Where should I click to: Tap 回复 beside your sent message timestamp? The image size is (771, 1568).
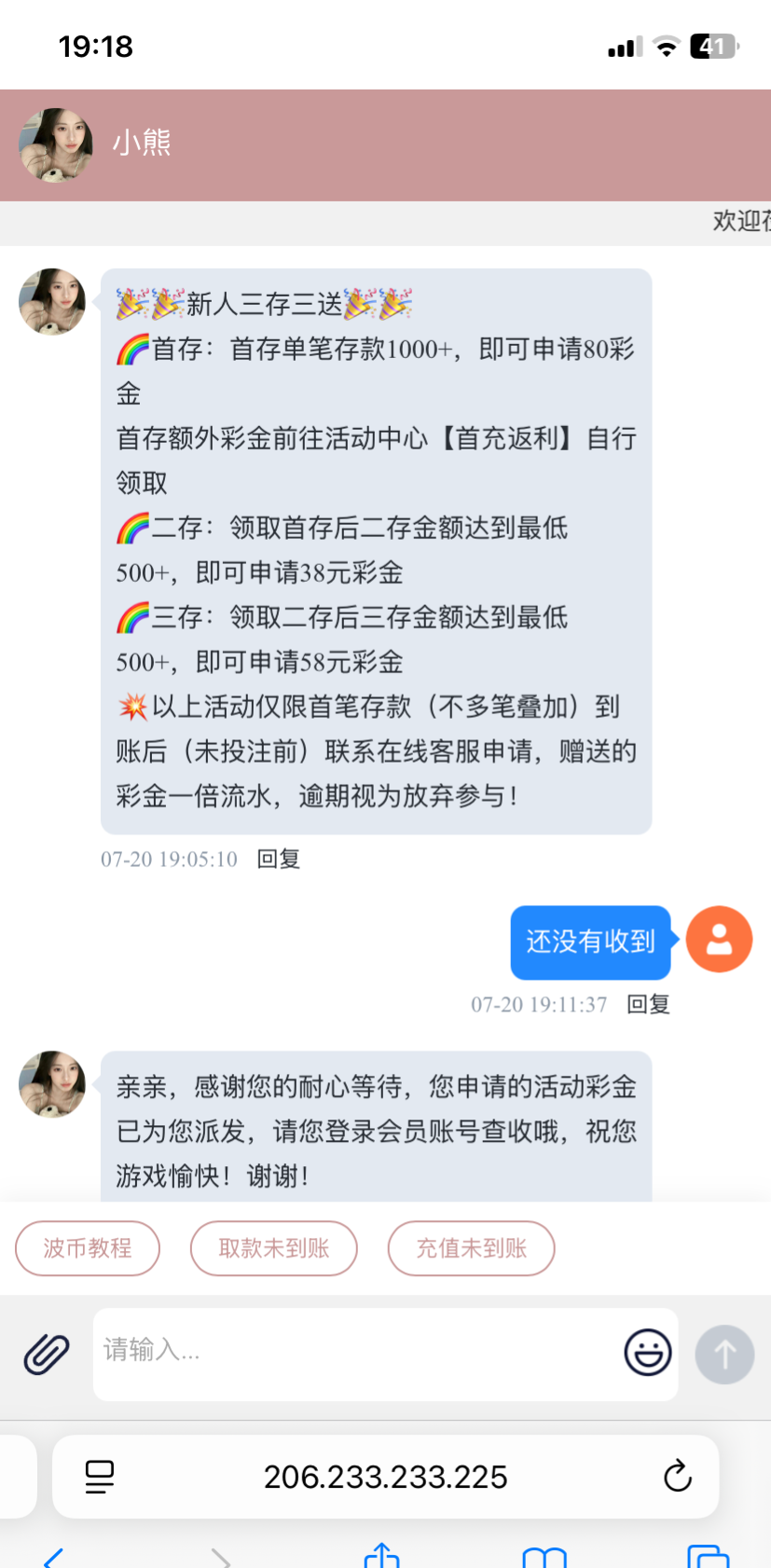[647, 1004]
